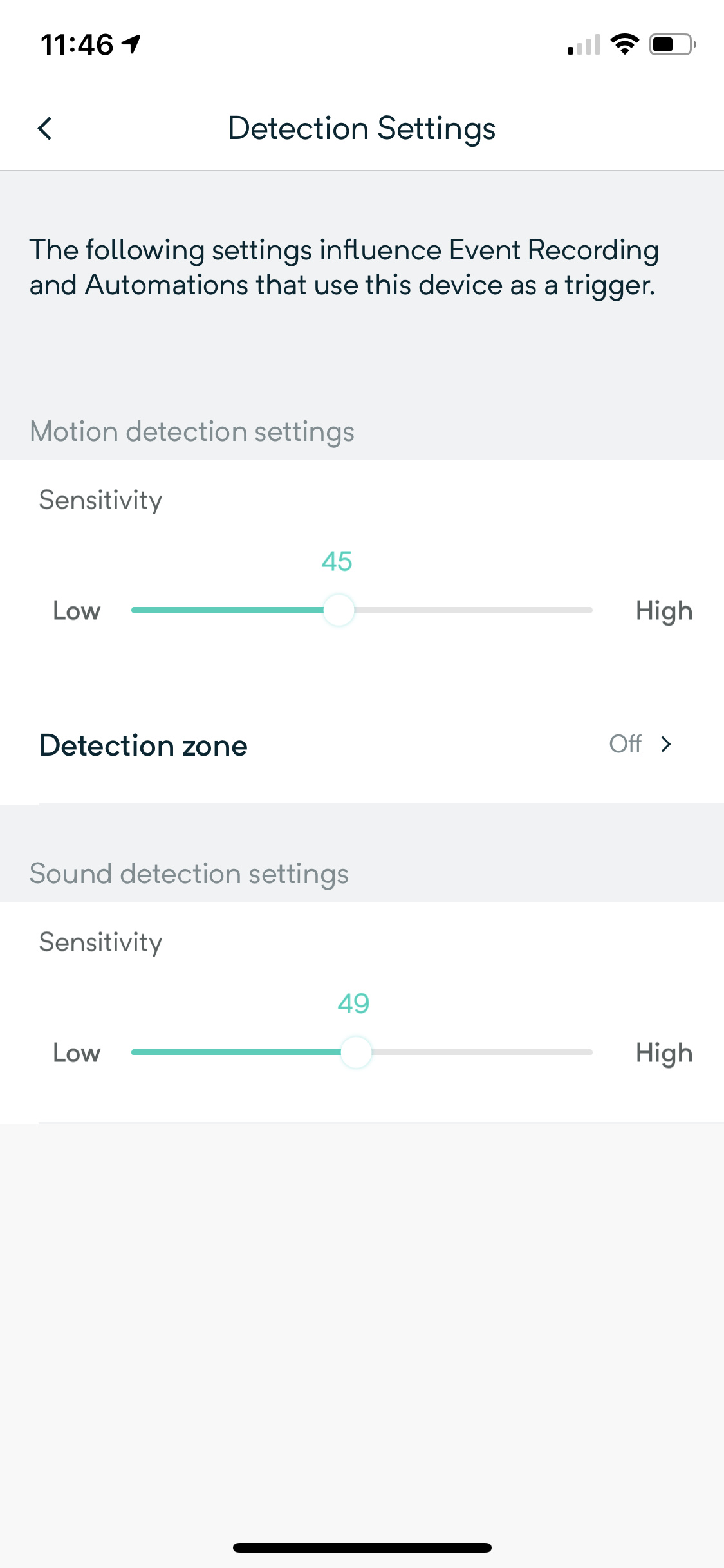724x1568 pixels.
Task: Tap the motion detection sensitivity slider
Action: (x=362, y=610)
